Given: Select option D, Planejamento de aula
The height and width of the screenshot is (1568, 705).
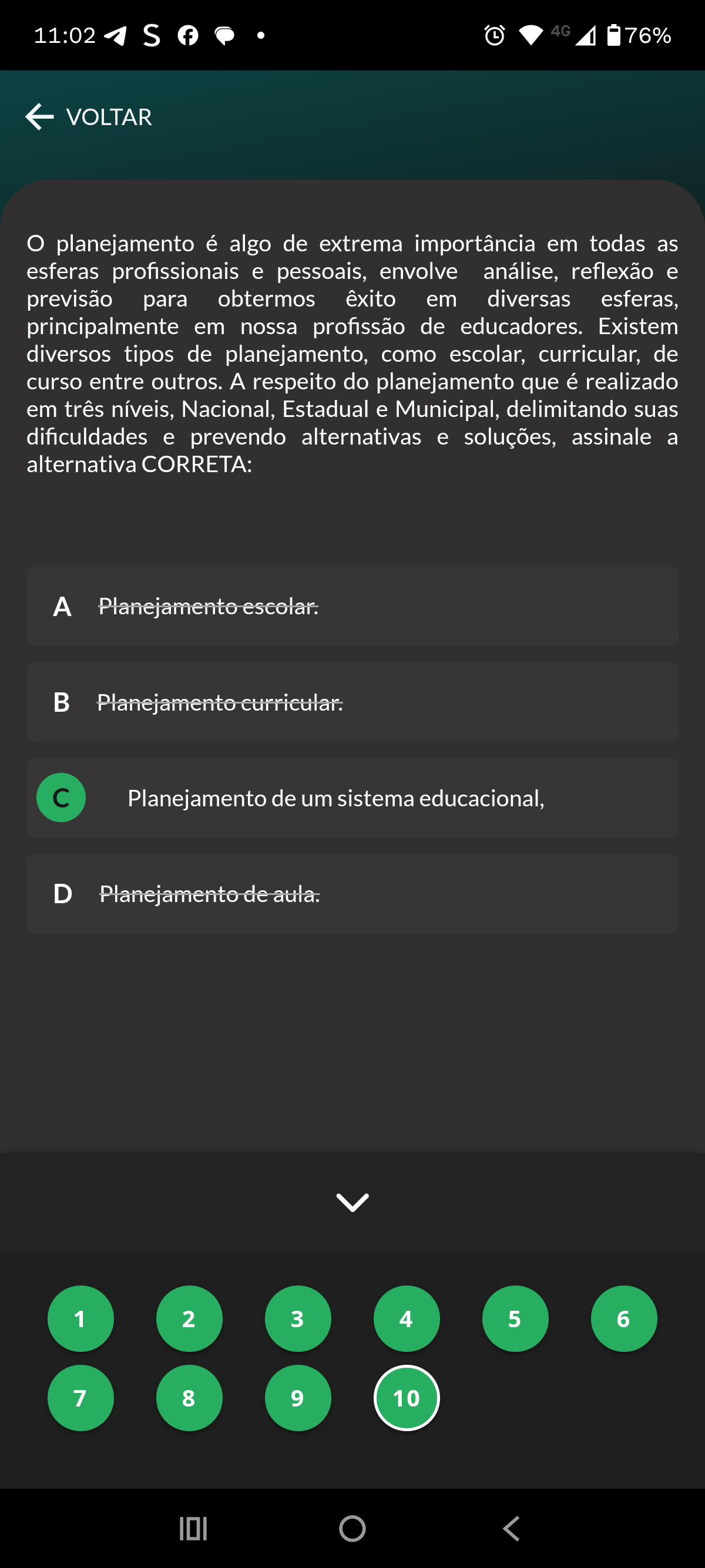Looking at the screenshot, I should pyautogui.click(x=352, y=894).
